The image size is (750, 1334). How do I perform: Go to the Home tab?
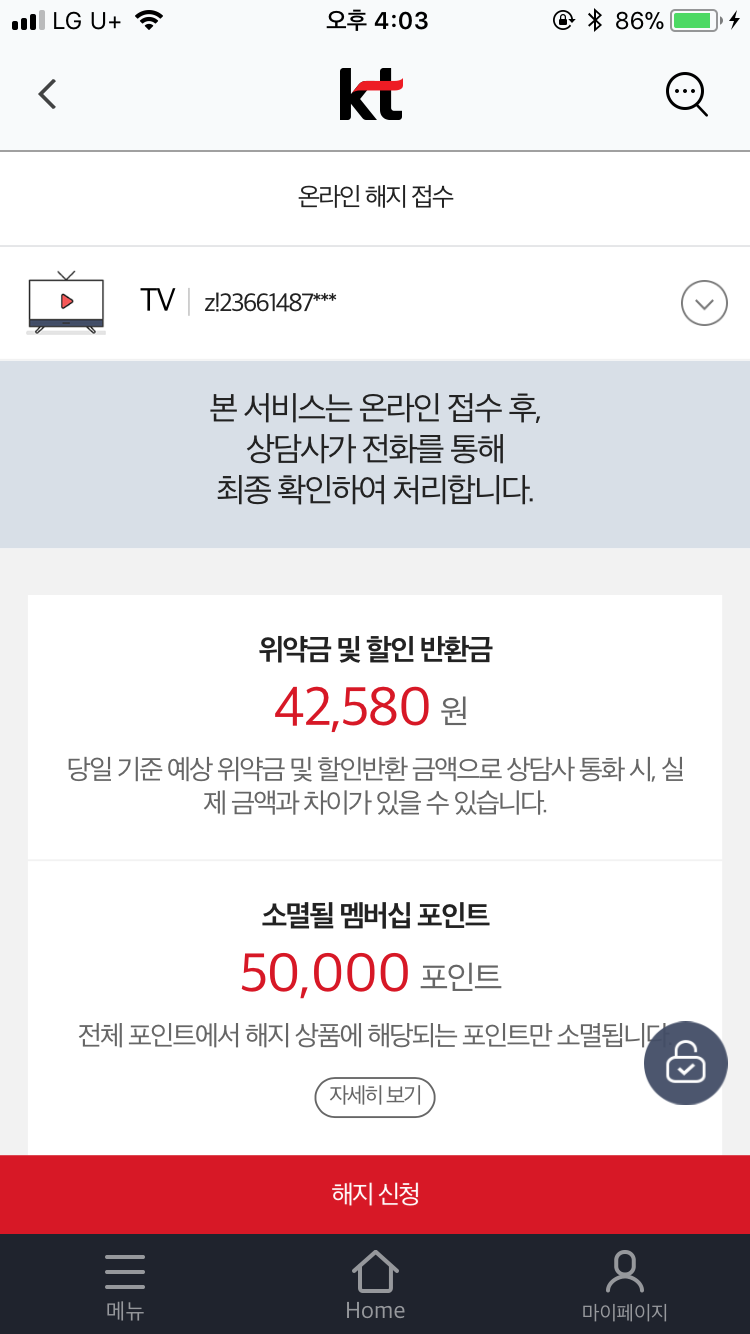(x=375, y=1284)
